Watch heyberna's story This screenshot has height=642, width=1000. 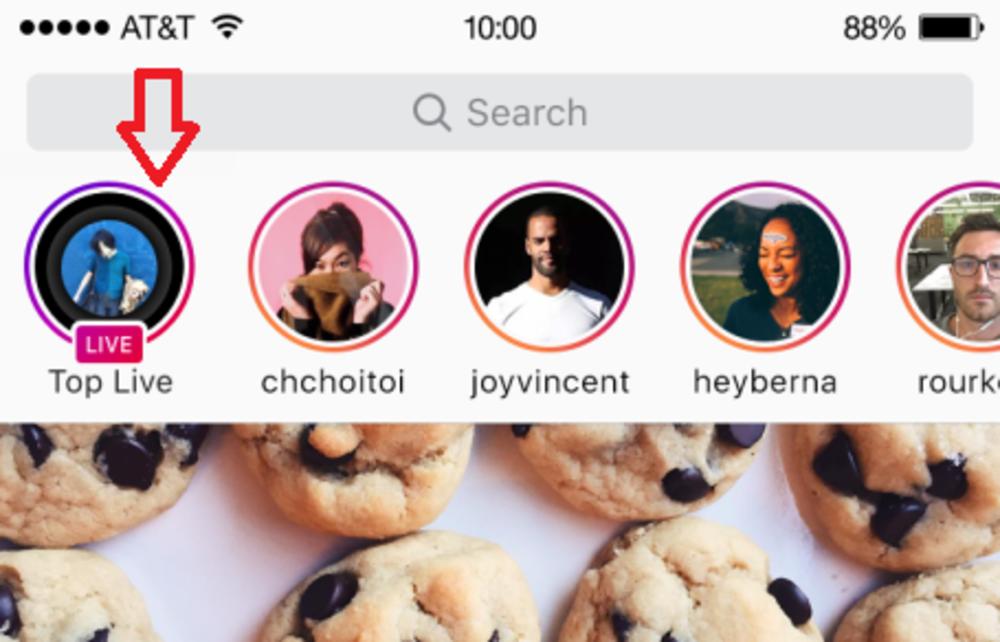tap(765, 267)
